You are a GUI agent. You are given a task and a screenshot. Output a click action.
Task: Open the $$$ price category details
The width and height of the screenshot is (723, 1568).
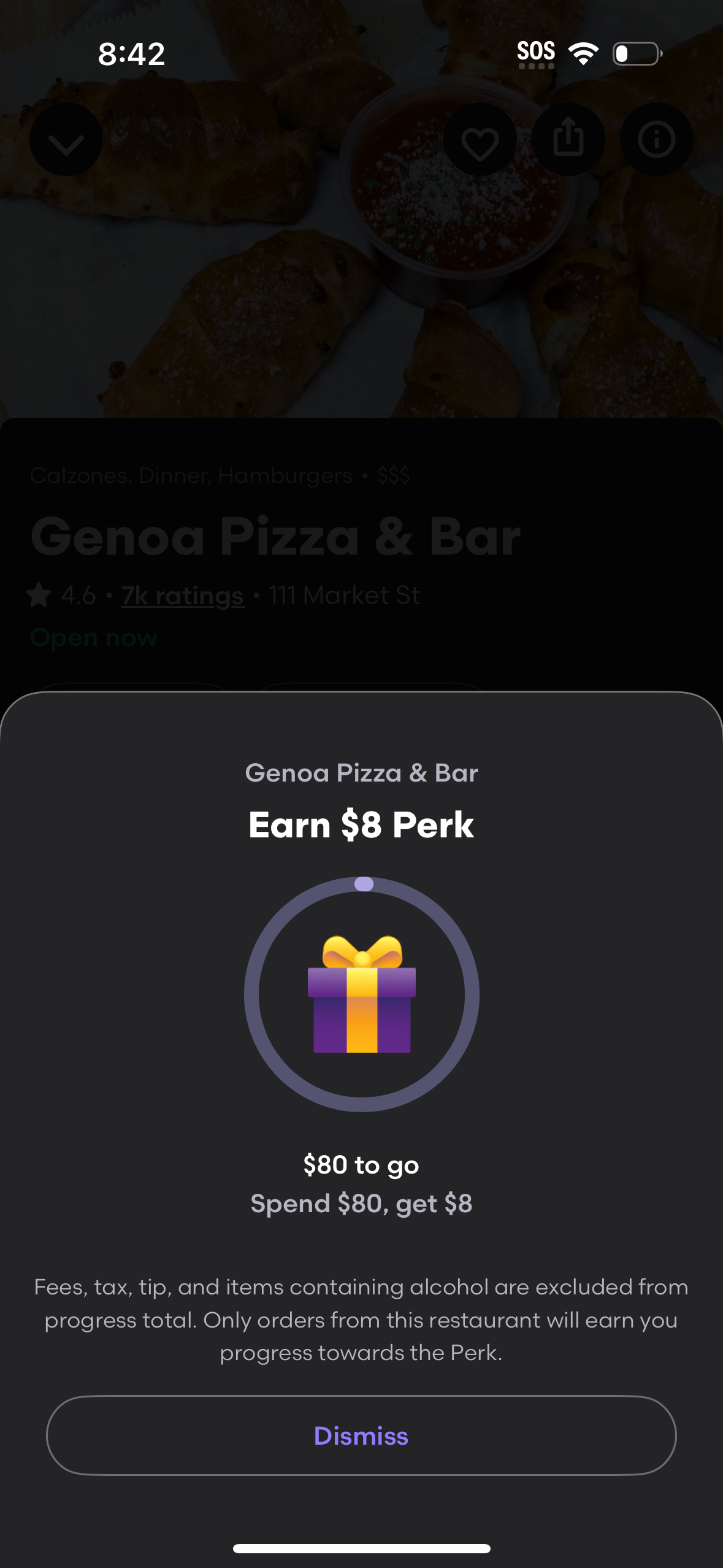tap(393, 475)
